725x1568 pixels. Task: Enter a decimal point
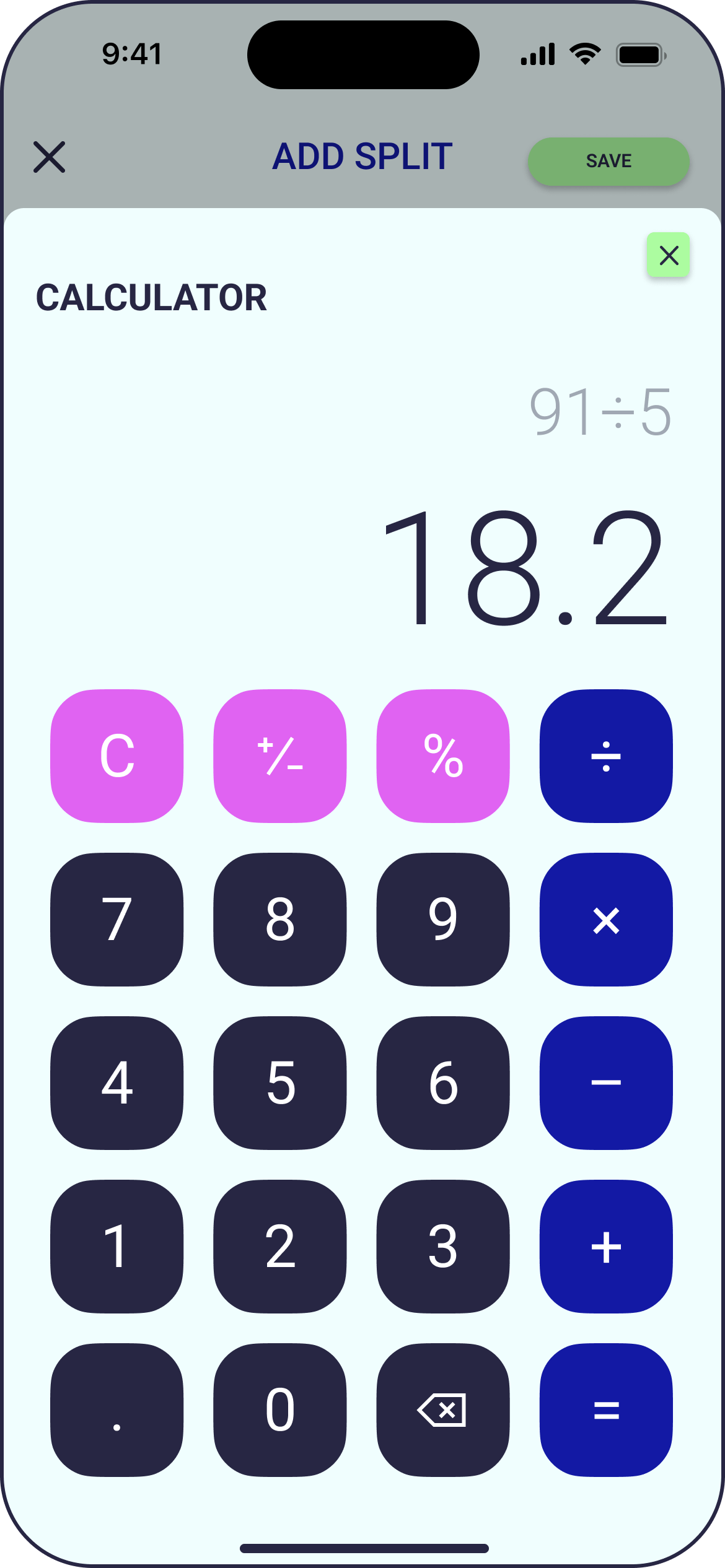tap(117, 1409)
